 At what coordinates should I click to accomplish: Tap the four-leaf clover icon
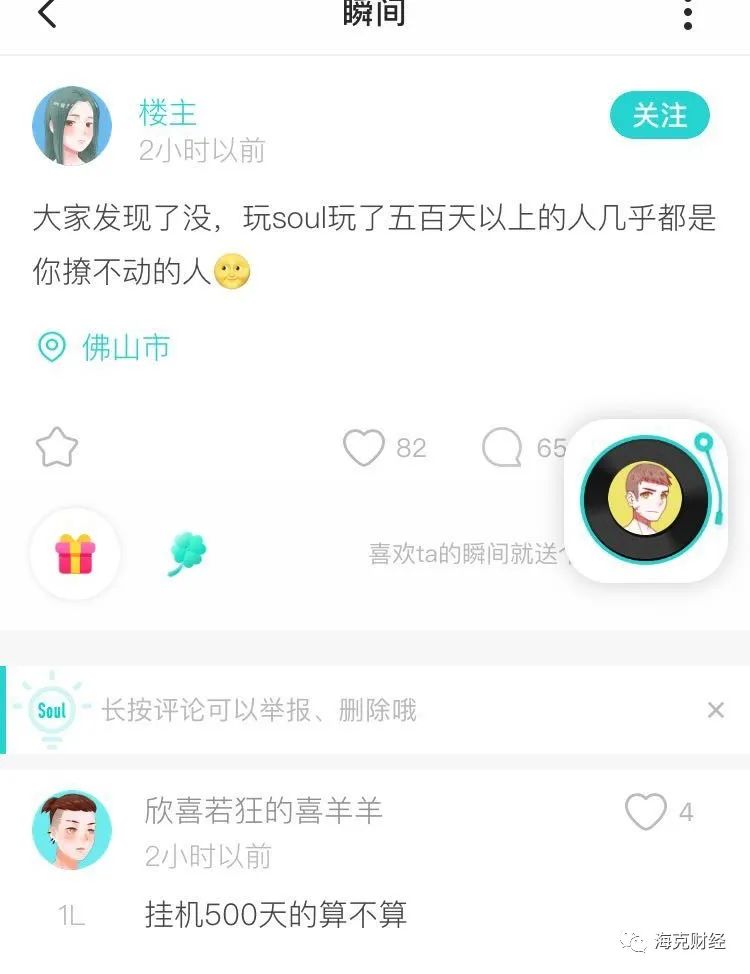tap(187, 553)
